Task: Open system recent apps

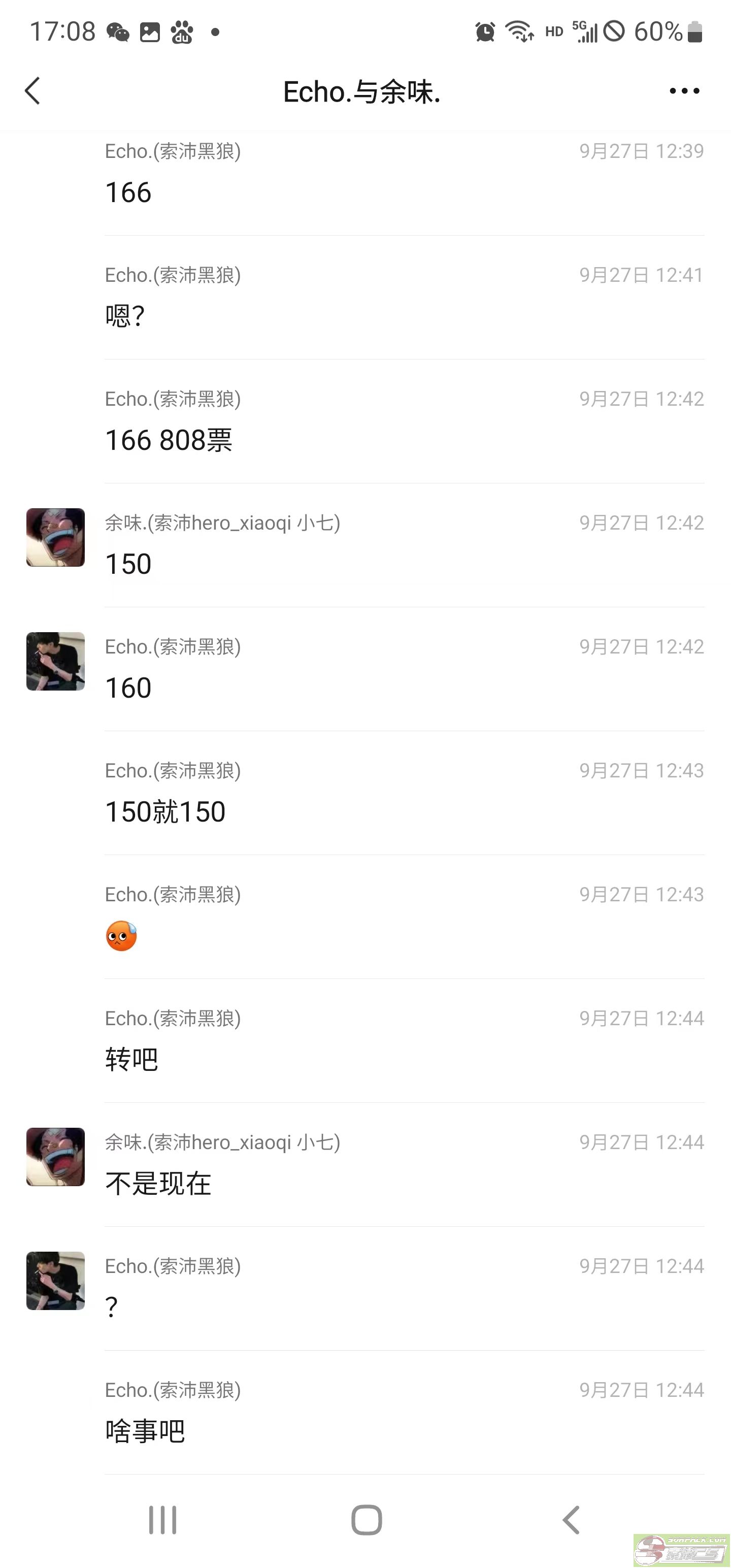Action: pyautogui.click(x=162, y=1520)
